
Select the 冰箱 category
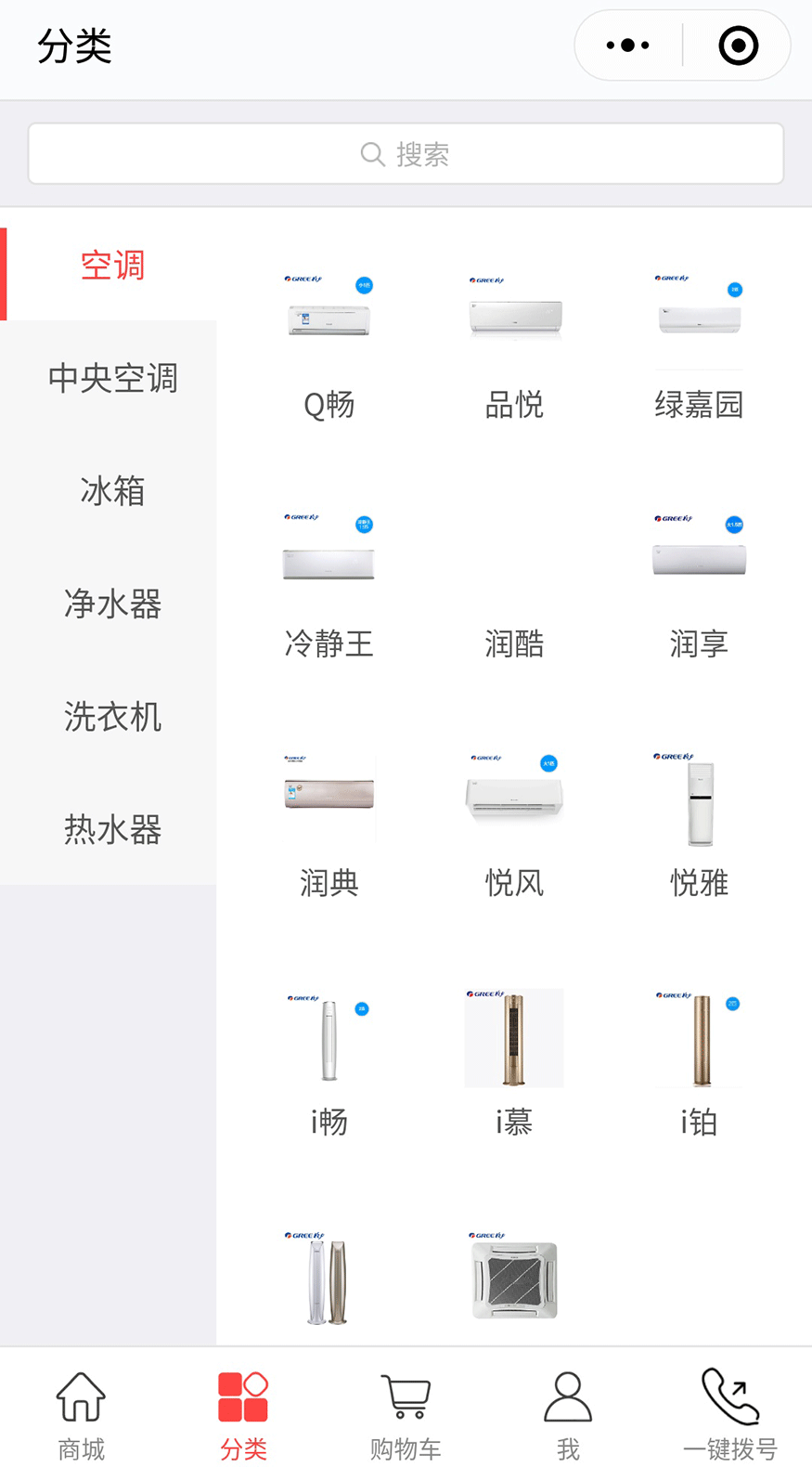[x=112, y=490]
